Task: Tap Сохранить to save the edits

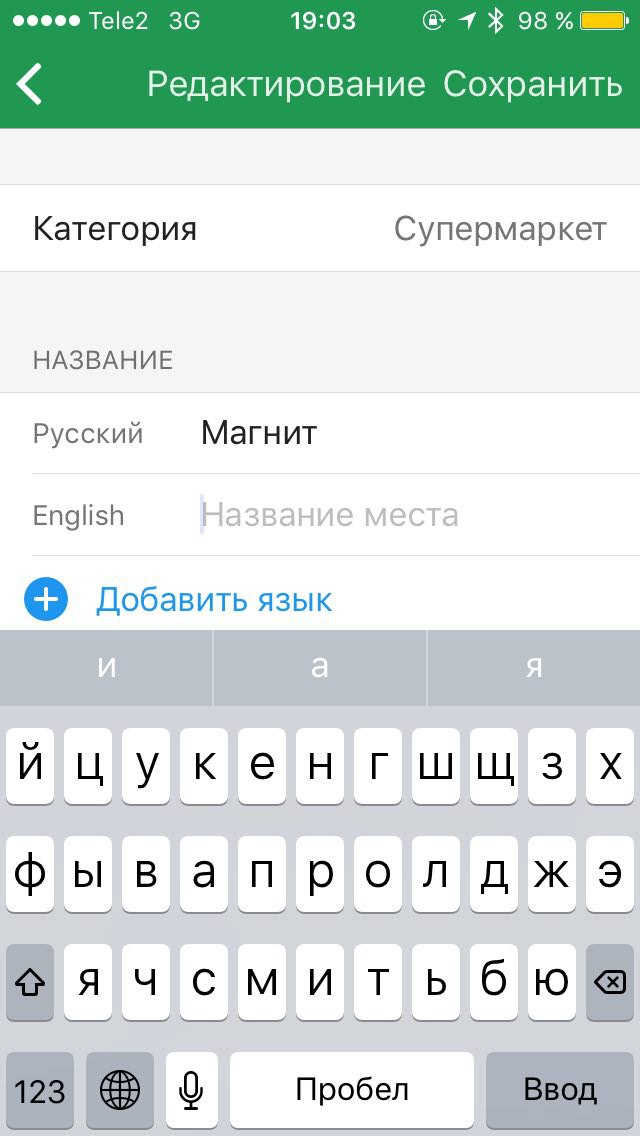Action: click(533, 85)
